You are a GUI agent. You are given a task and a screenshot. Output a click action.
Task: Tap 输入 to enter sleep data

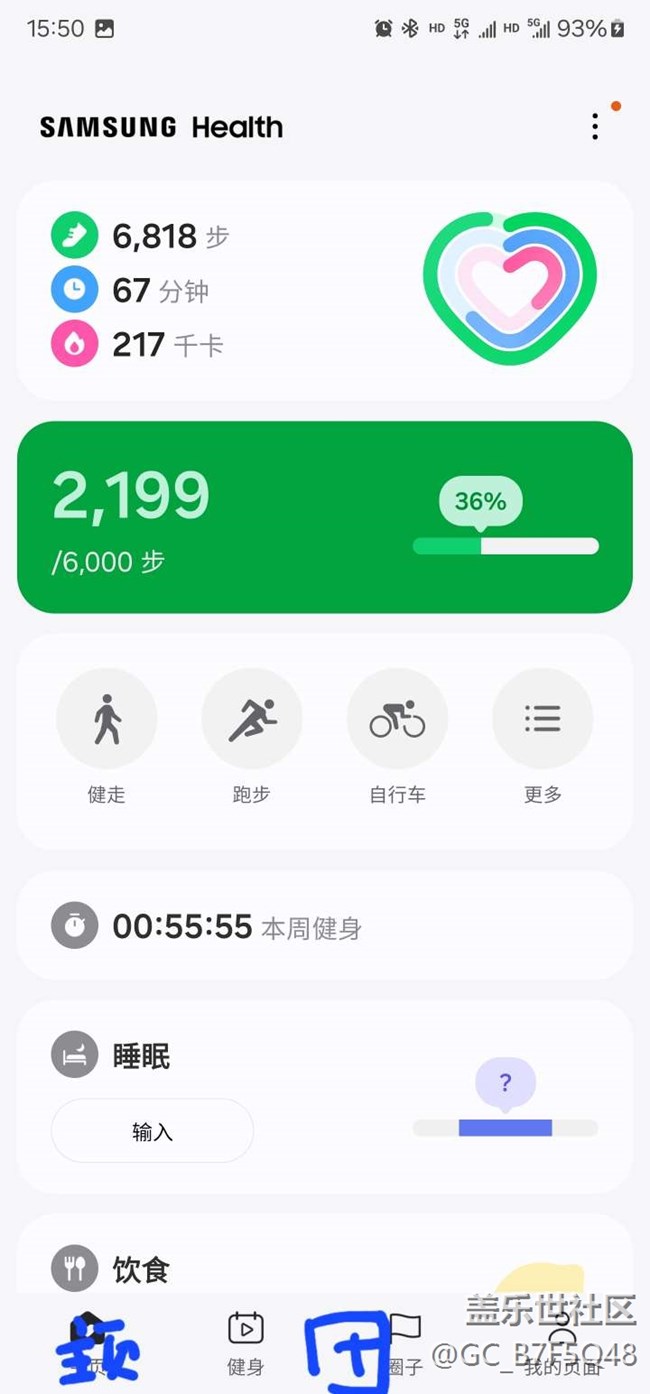pos(152,1131)
